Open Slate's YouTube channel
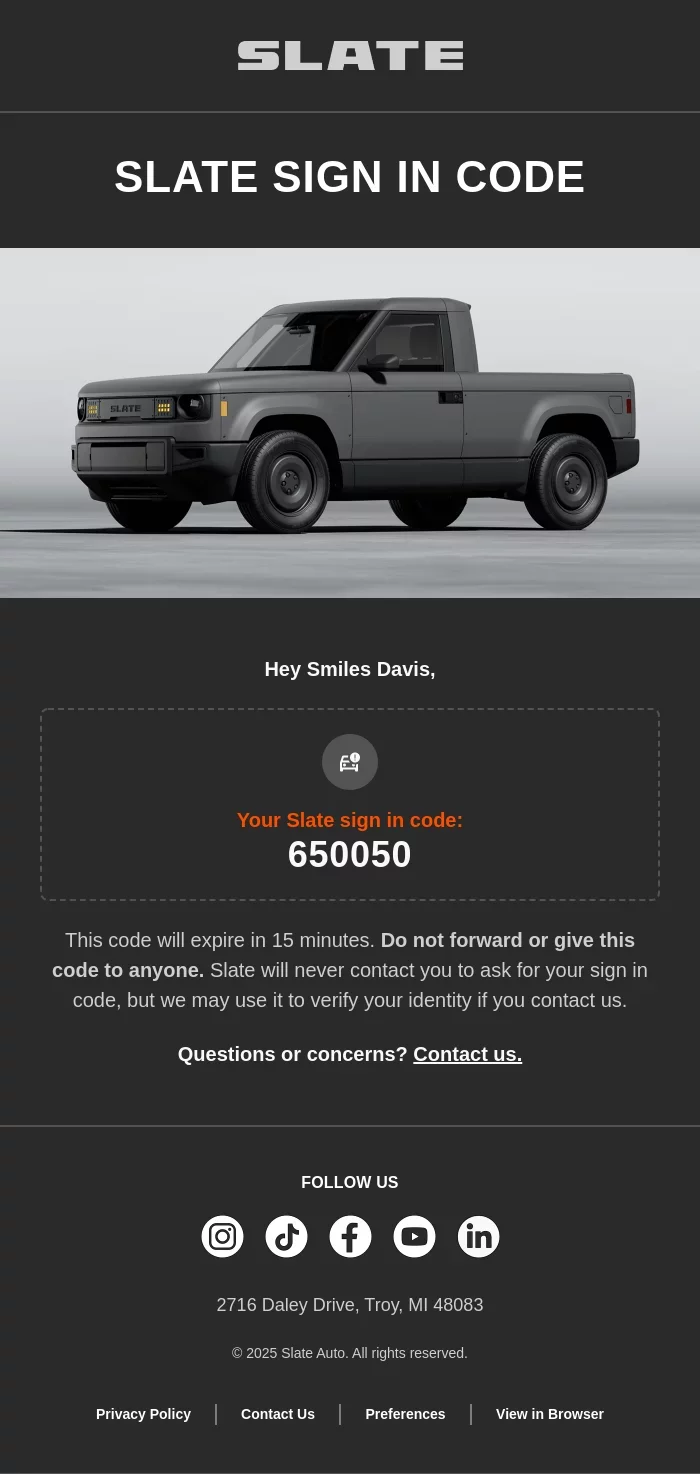The image size is (700, 1474). tap(414, 1237)
